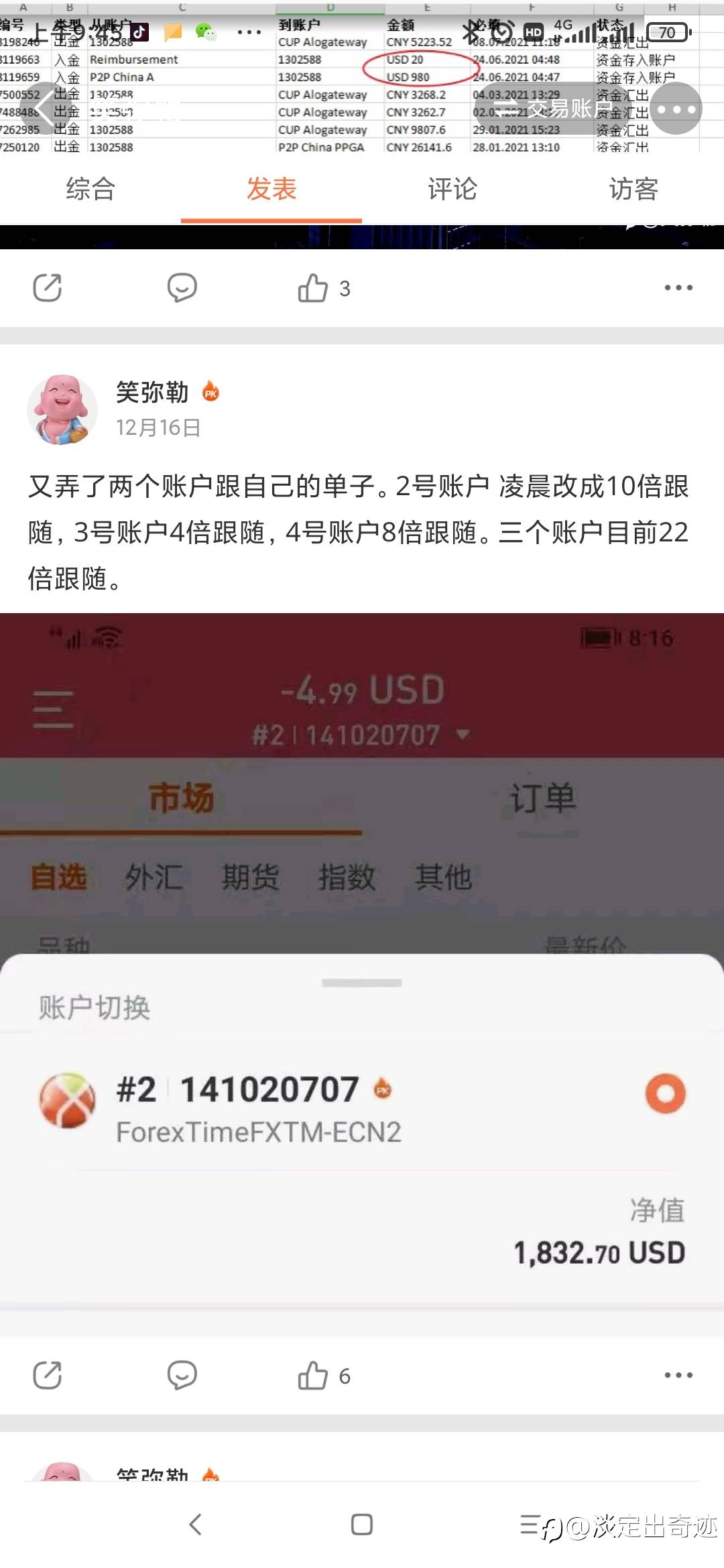Switch to the 访客 tab

(x=633, y=189)
